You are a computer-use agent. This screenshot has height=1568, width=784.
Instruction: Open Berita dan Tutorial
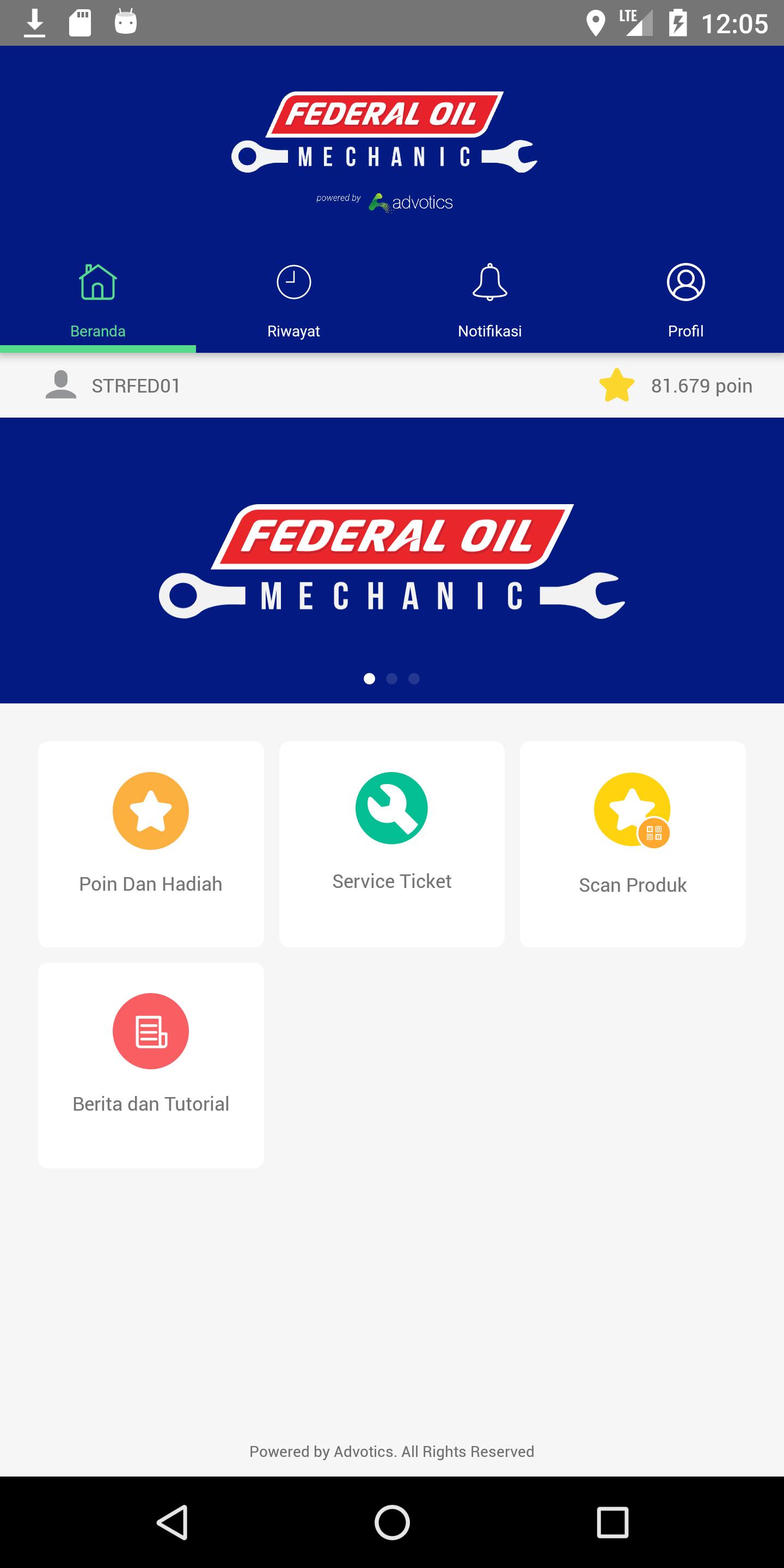coord(151,1064)
